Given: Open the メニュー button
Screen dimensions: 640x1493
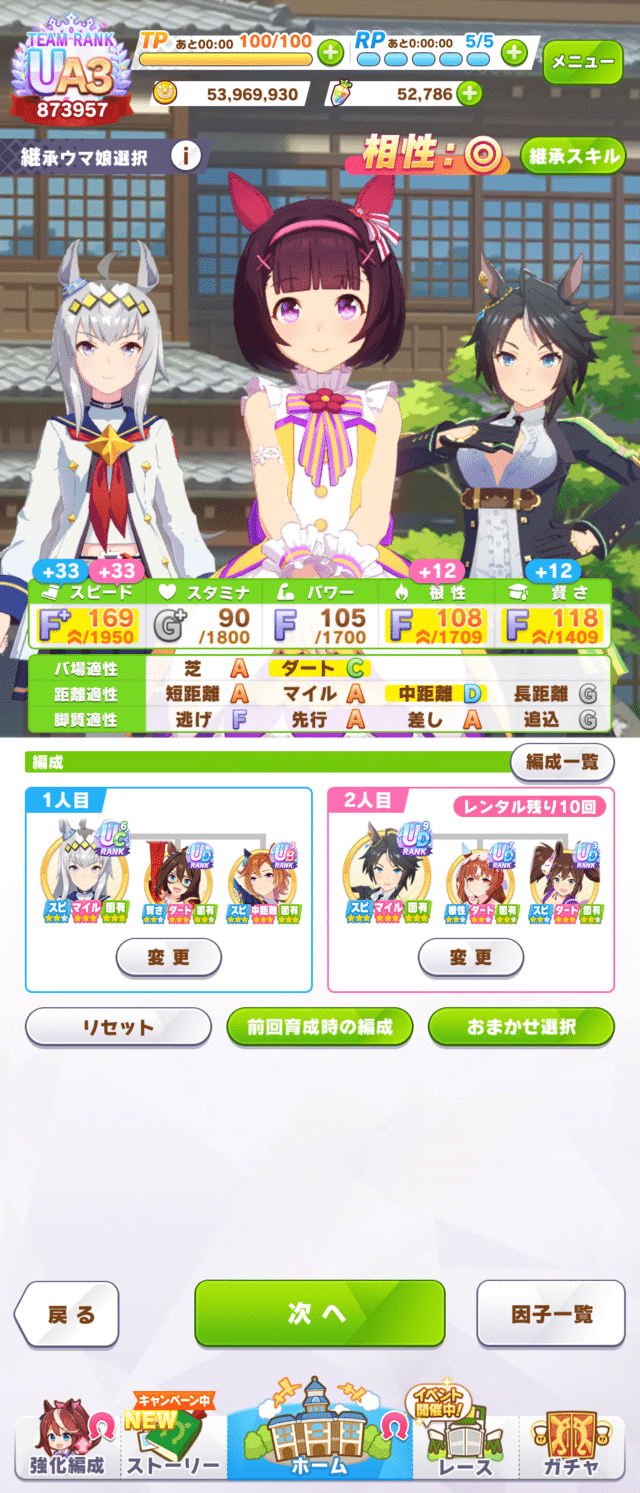Looking at the screenshot, I should pos(582,62).
